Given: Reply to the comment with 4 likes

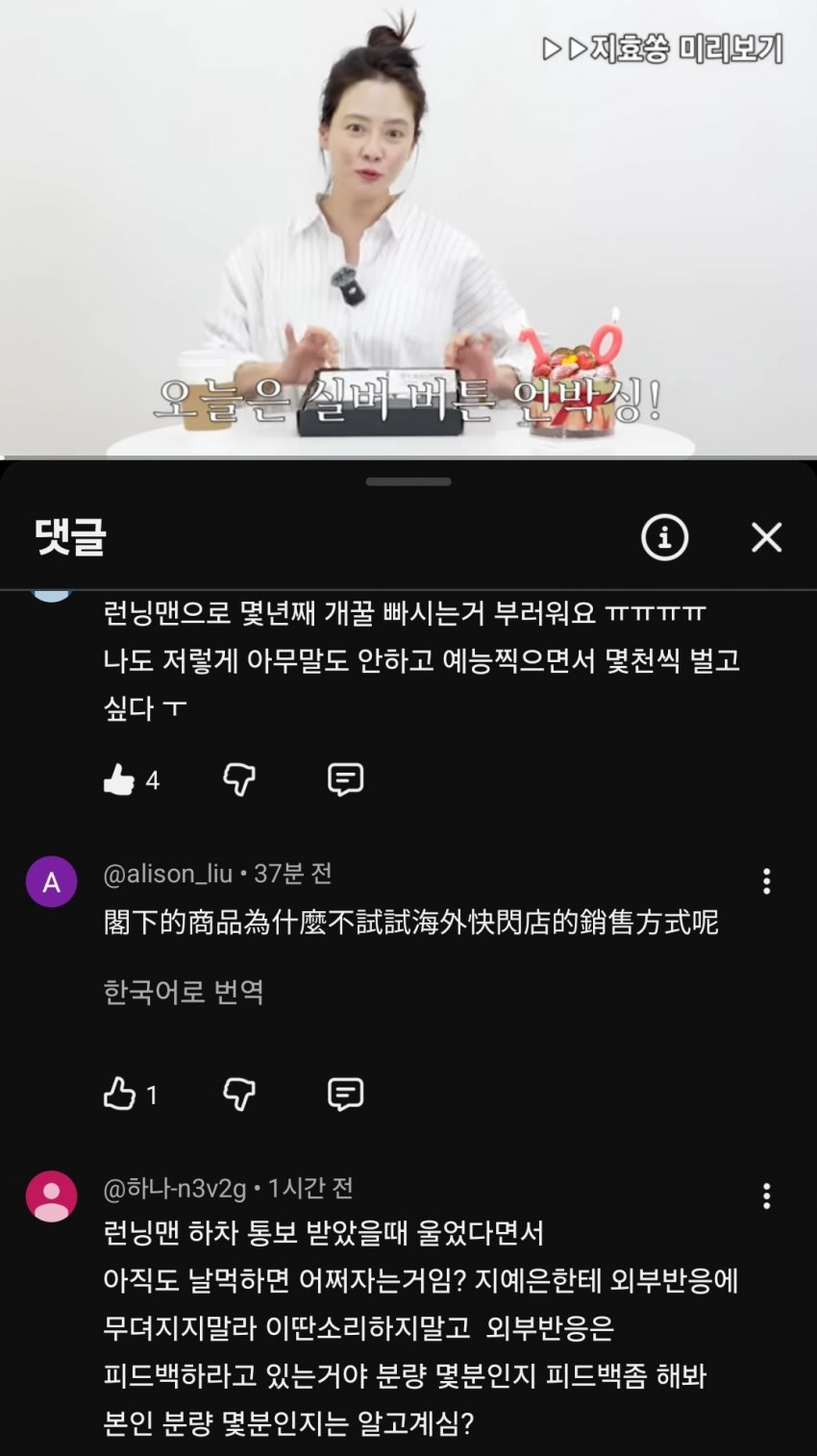Looking at the screenshot, I should pos(345,779).
